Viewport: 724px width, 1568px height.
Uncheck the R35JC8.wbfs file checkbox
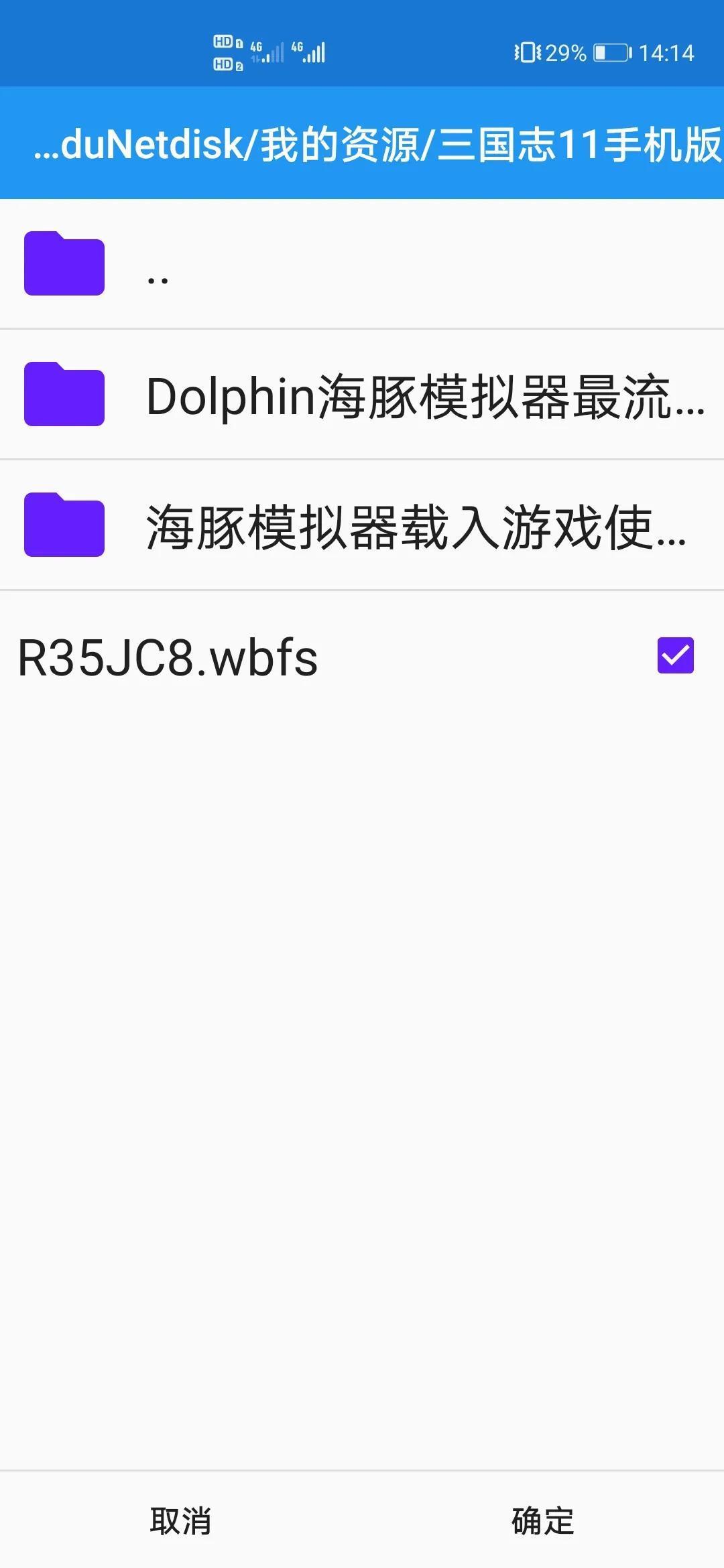pos(675,655)
